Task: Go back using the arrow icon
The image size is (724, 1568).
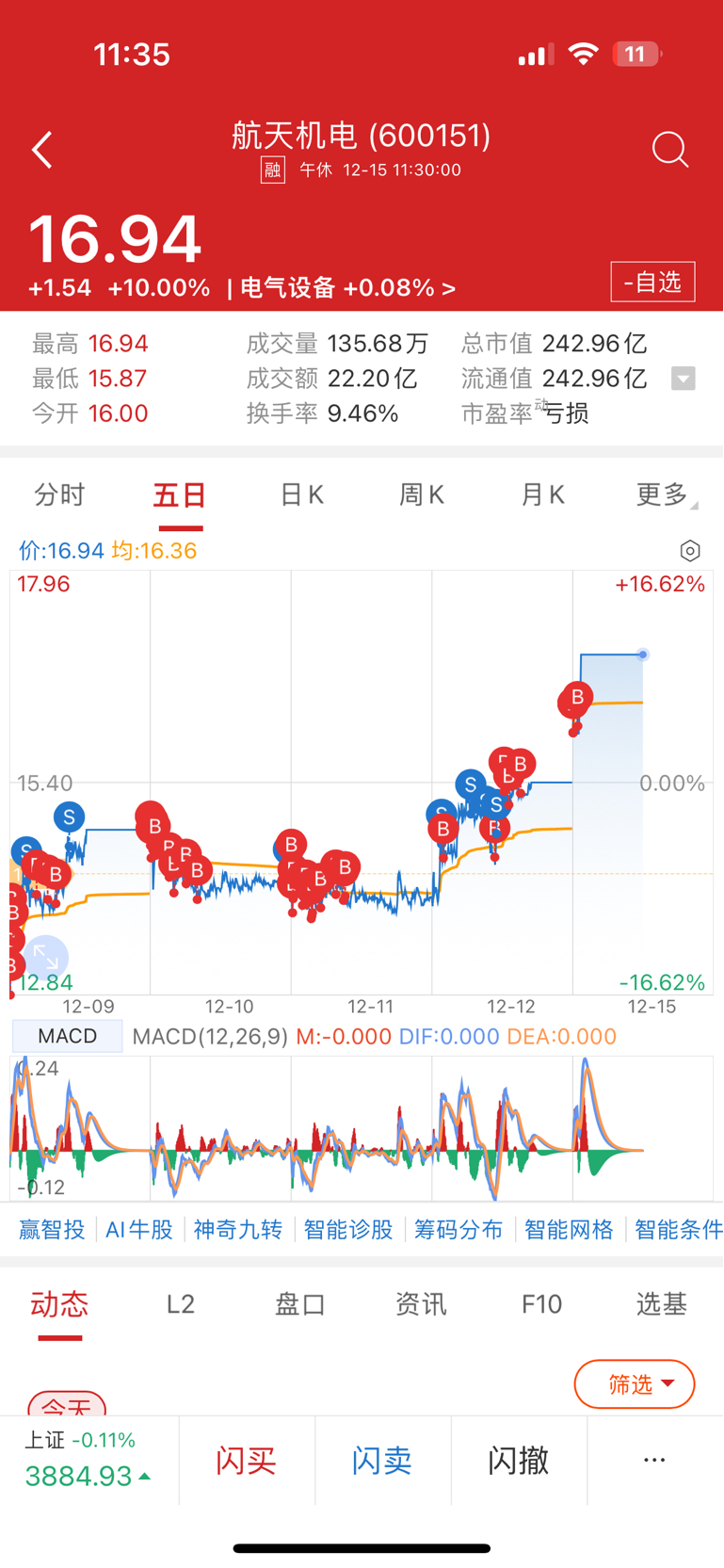Action: 42,150
